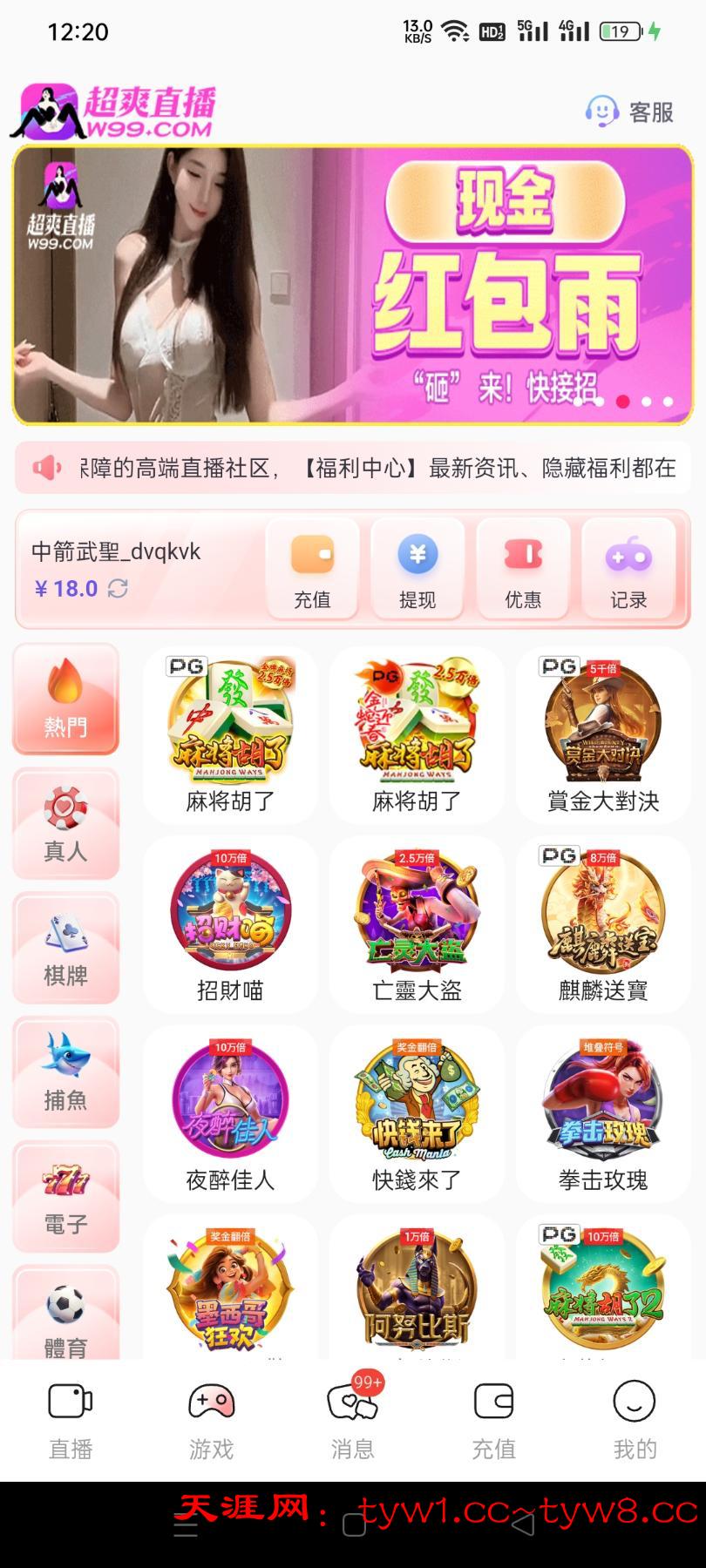This screenshot has height=1568, width=706.
Task: Open 提现 withdrawal
Action: click(x=417, y=568)
